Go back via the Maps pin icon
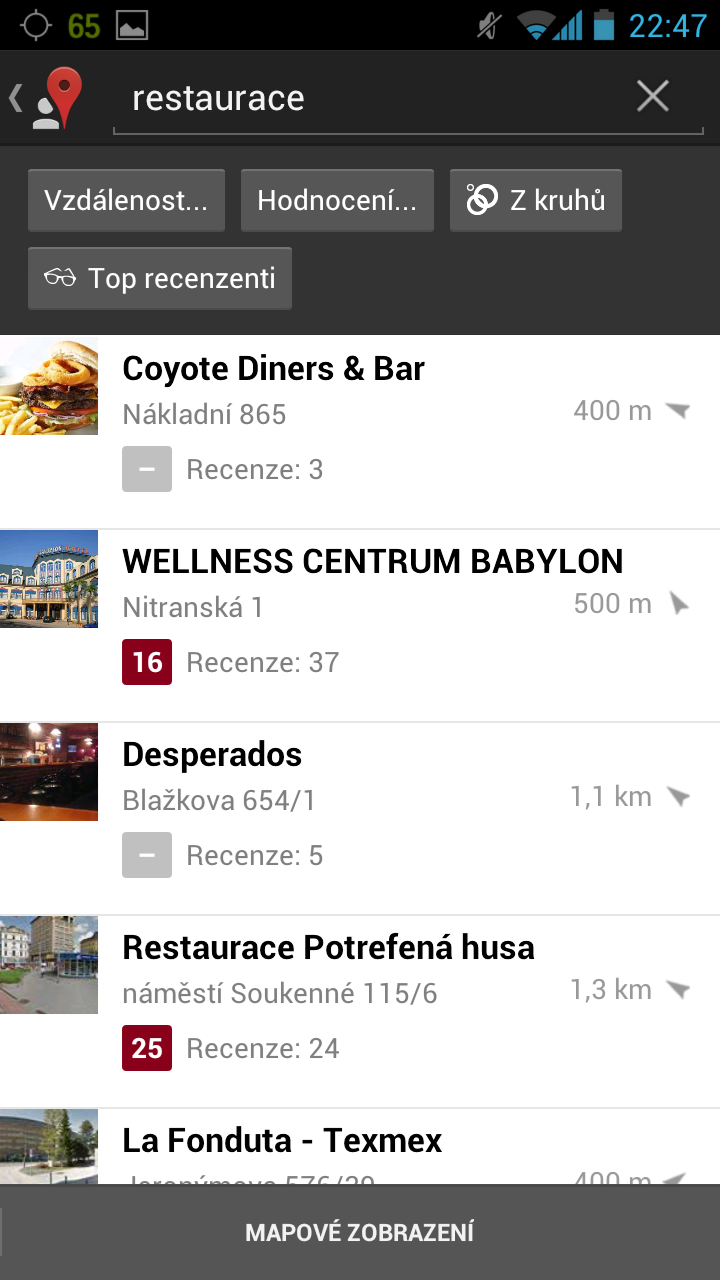This screenshot has height=1280, width=720. click(48, 98)
